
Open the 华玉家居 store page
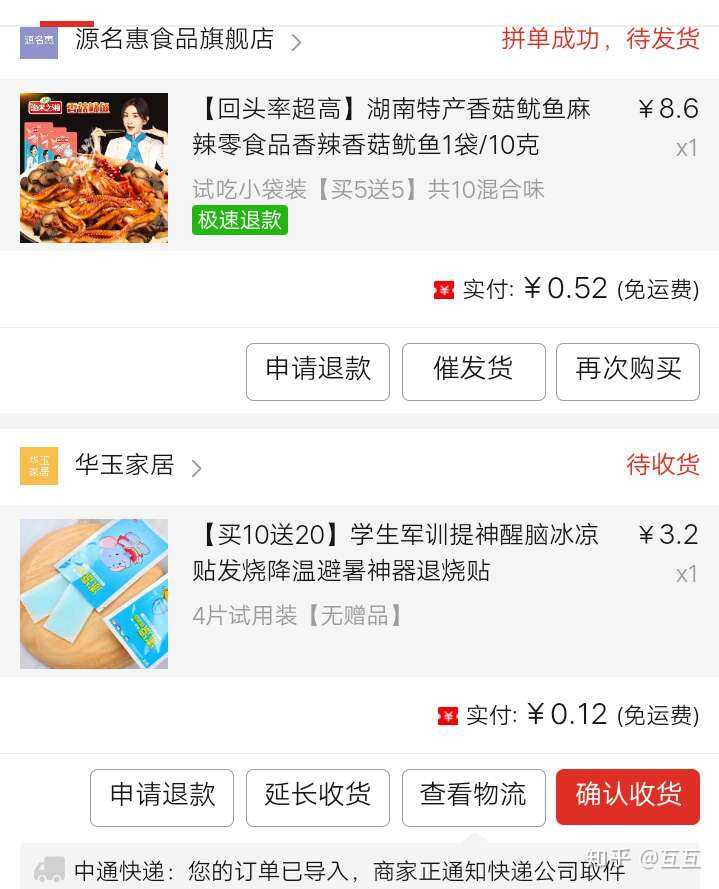pos(125,466)
